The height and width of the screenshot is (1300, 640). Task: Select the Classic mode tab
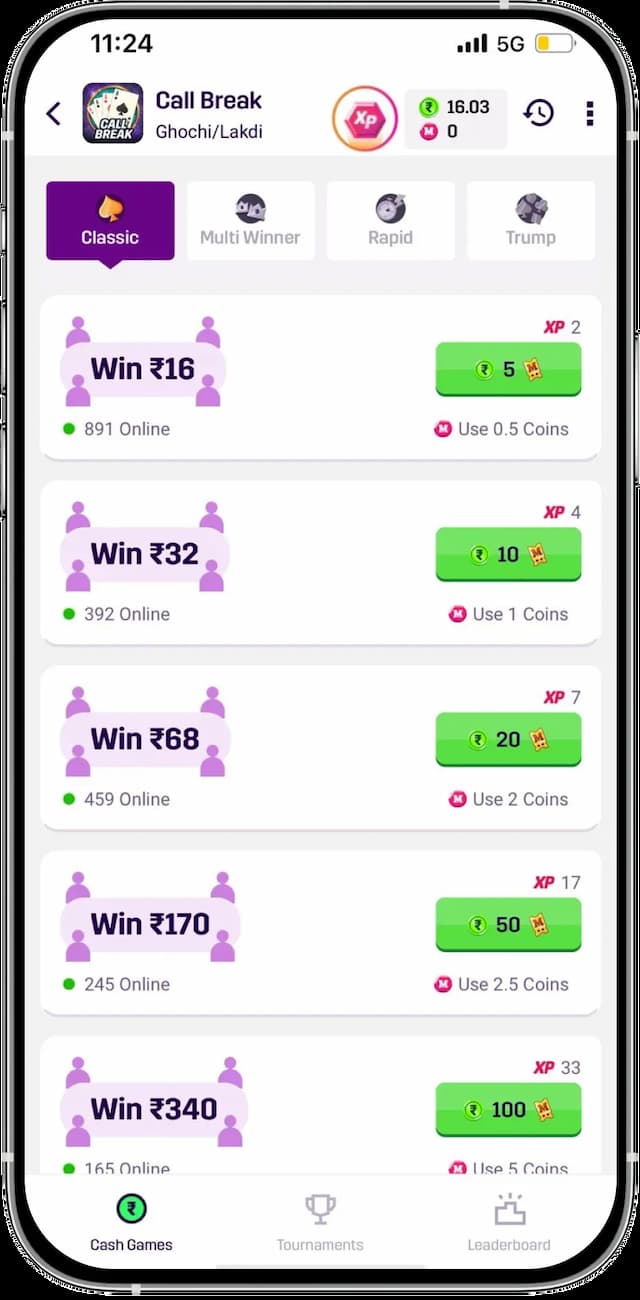[x=110, y=221]
